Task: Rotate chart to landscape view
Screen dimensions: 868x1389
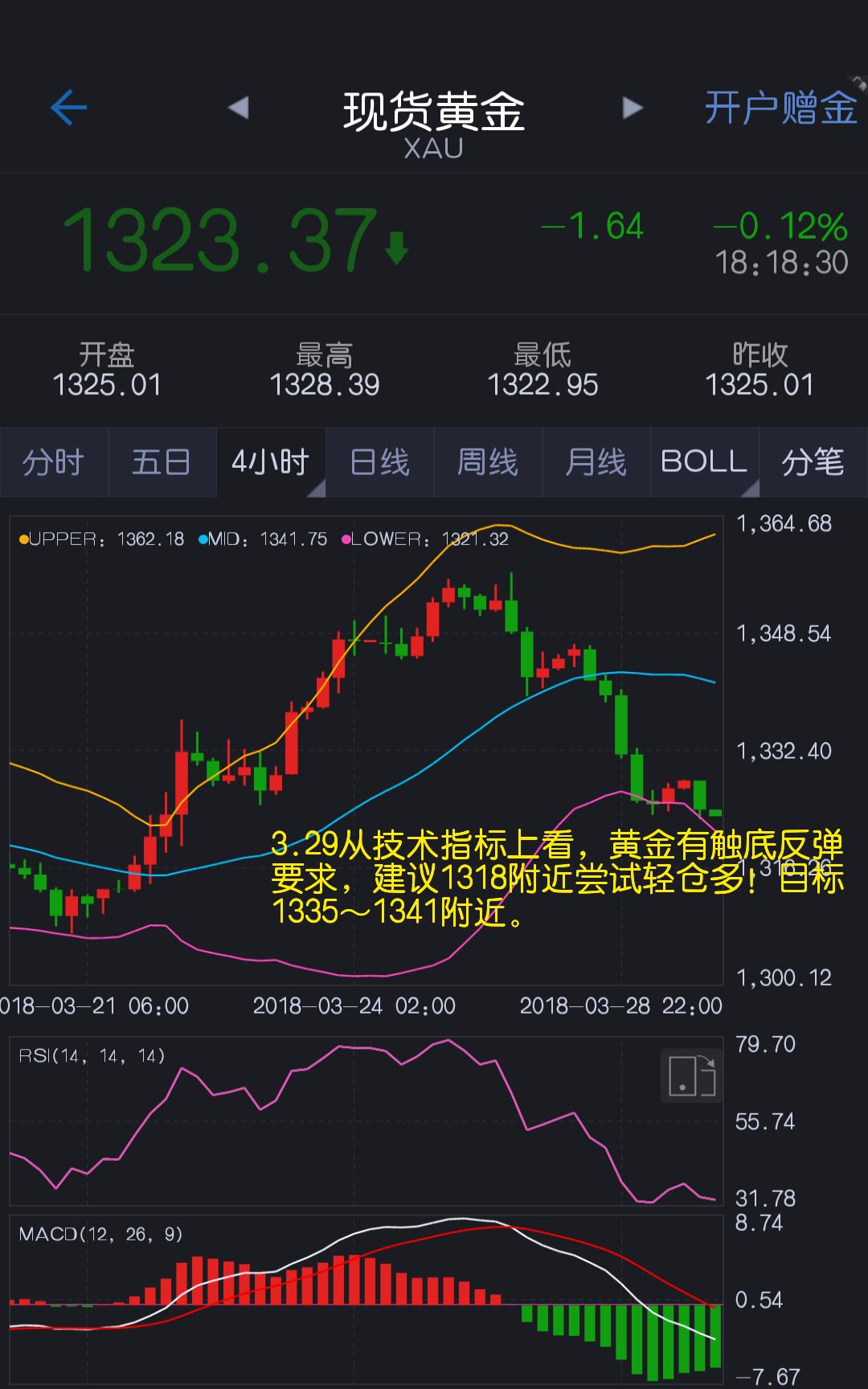Action: click(x=692, y=1076)
